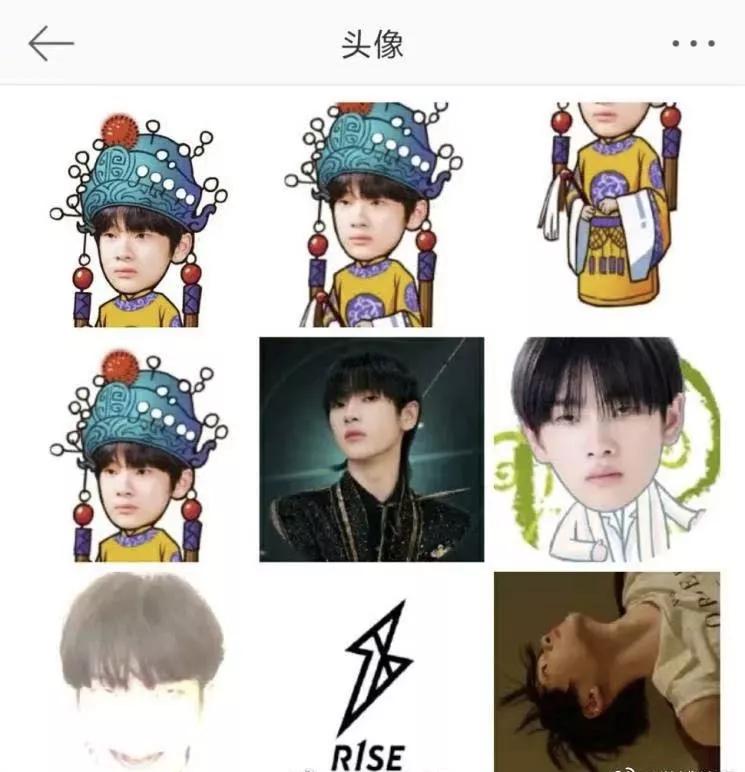The width and height of the screenshot is (745, 772).
Task: Open the cropped yellow robe cartoon avatar
Action: pos(607,214)
